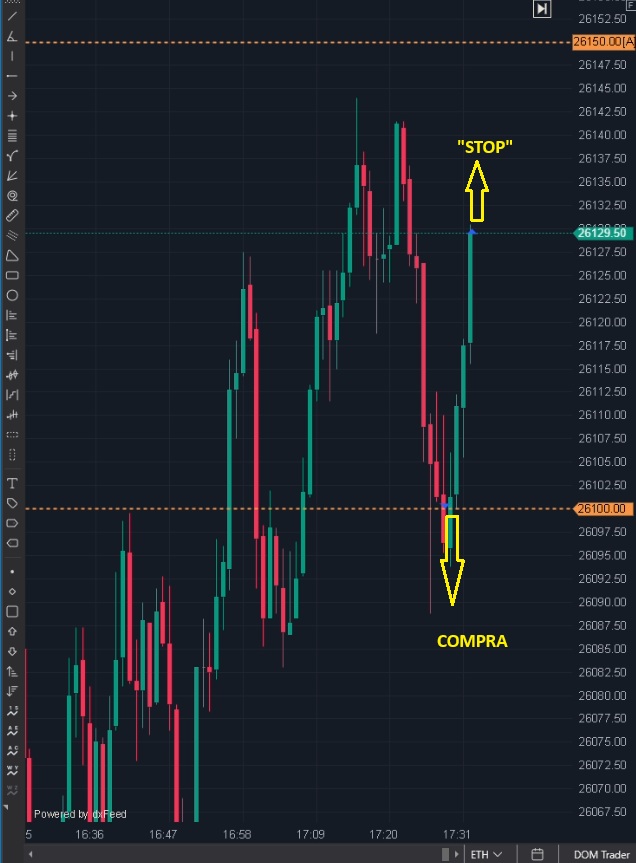636x863 pixels.
Task: Select the diamond marker tool
Action: (12, 591)
